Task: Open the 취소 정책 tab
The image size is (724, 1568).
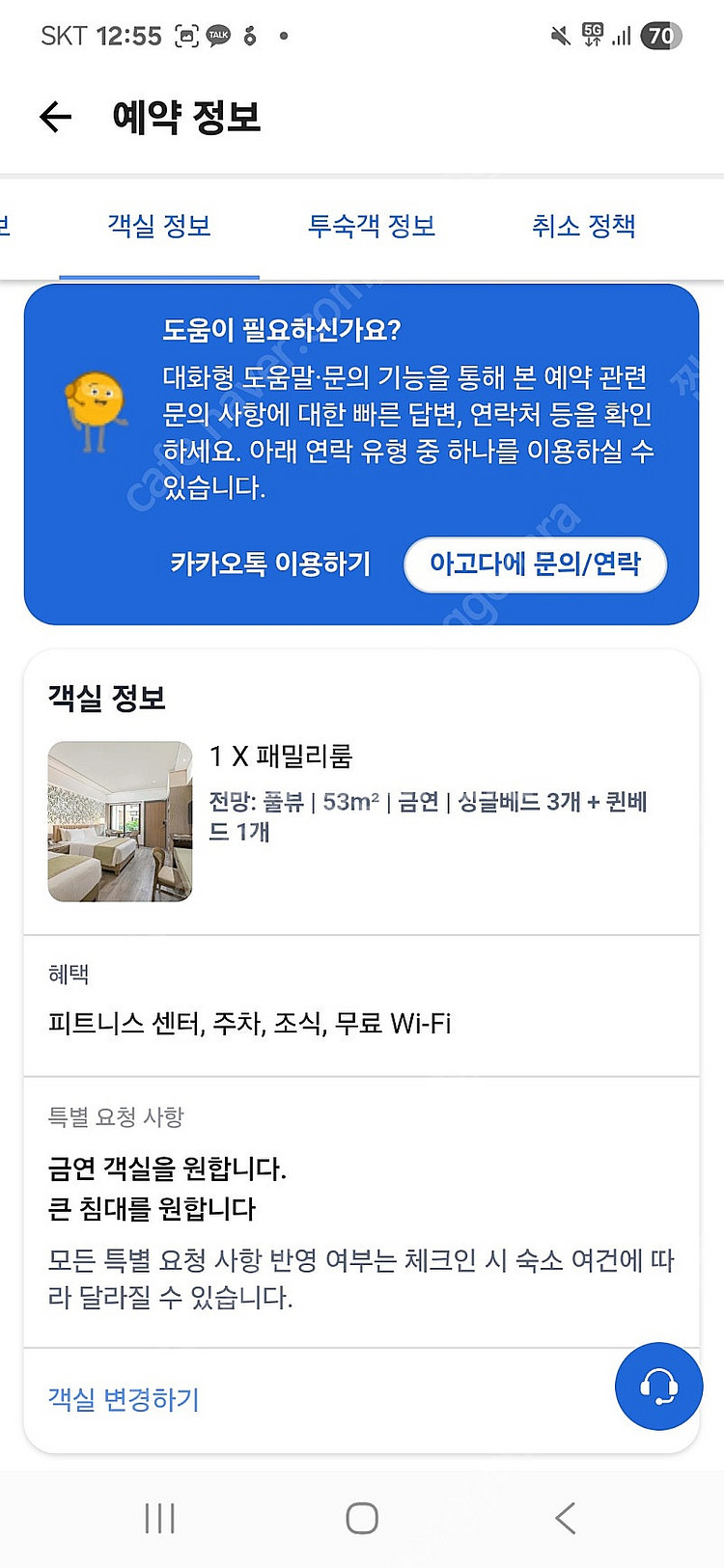Action: (x=583, y=226)
